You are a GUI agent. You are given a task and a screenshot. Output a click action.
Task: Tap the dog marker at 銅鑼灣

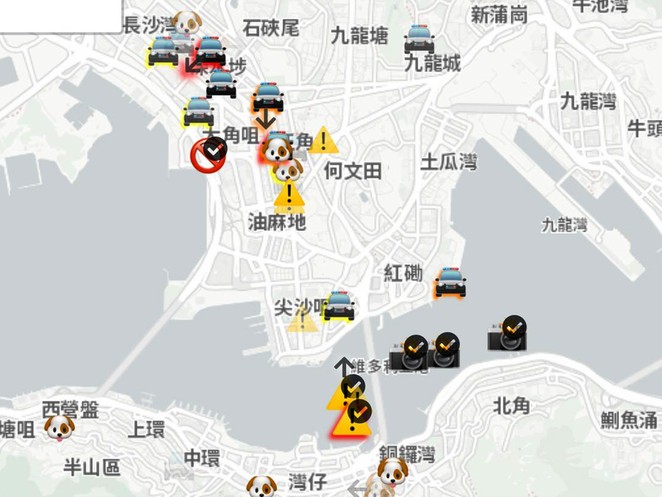[391, 472]
